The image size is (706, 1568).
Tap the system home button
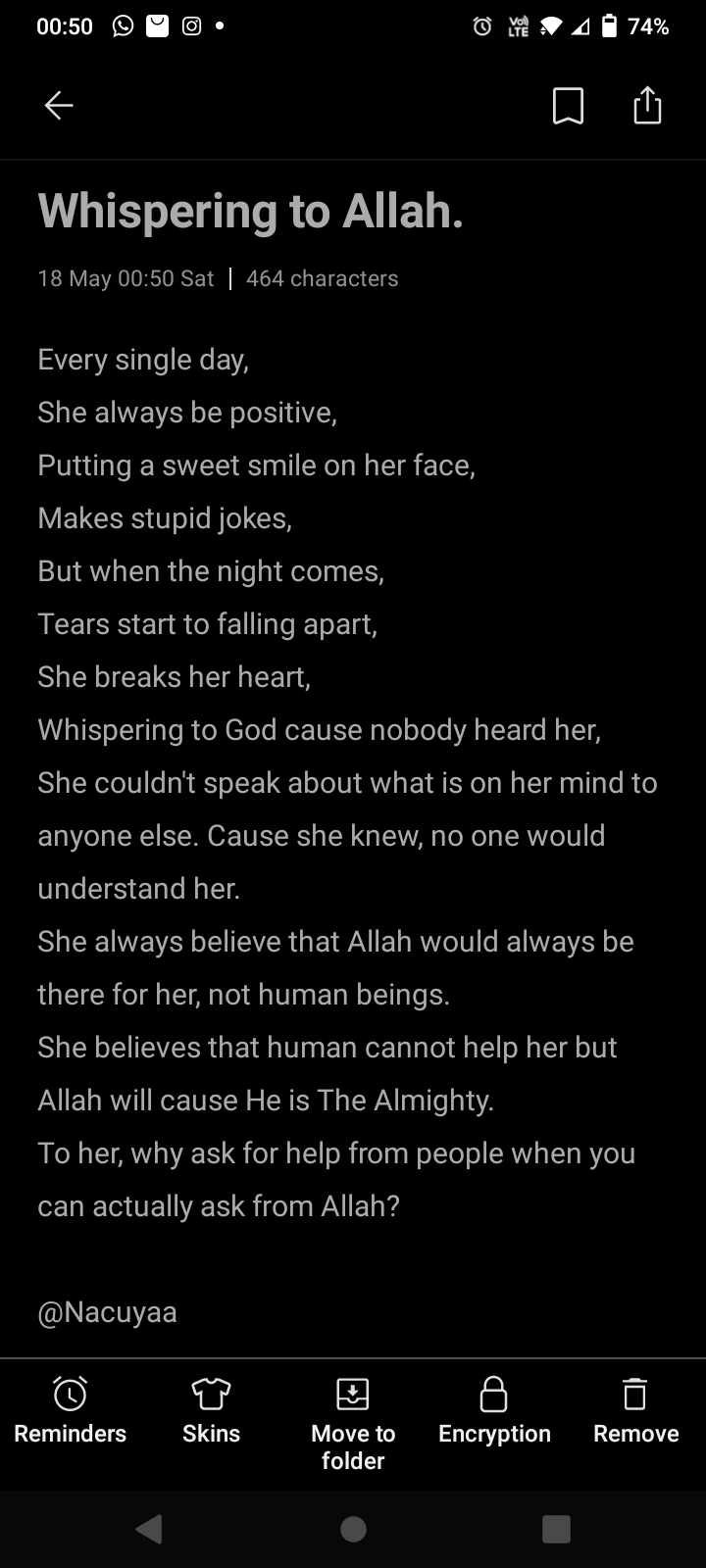(x=353, y=1529)
